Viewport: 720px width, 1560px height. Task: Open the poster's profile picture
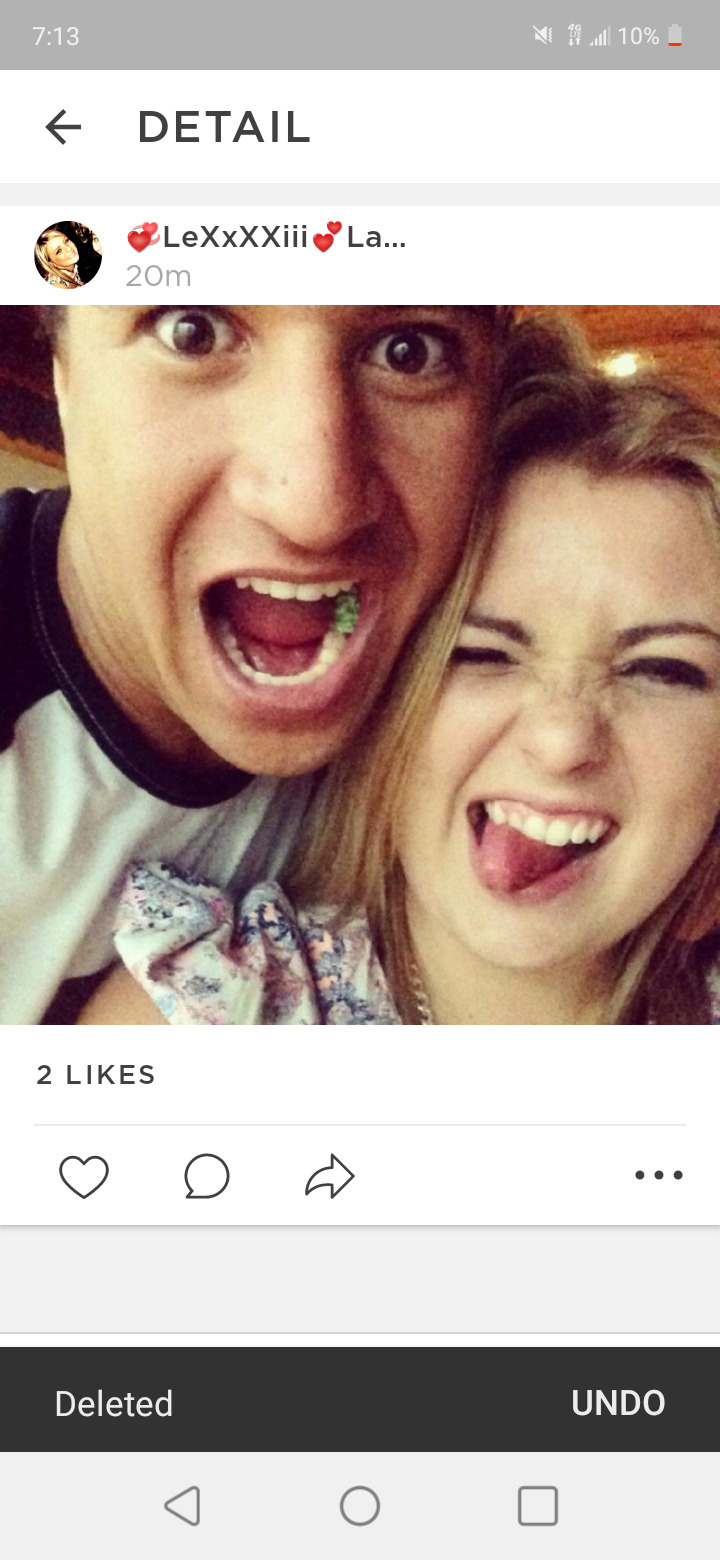tap(68, 255)
